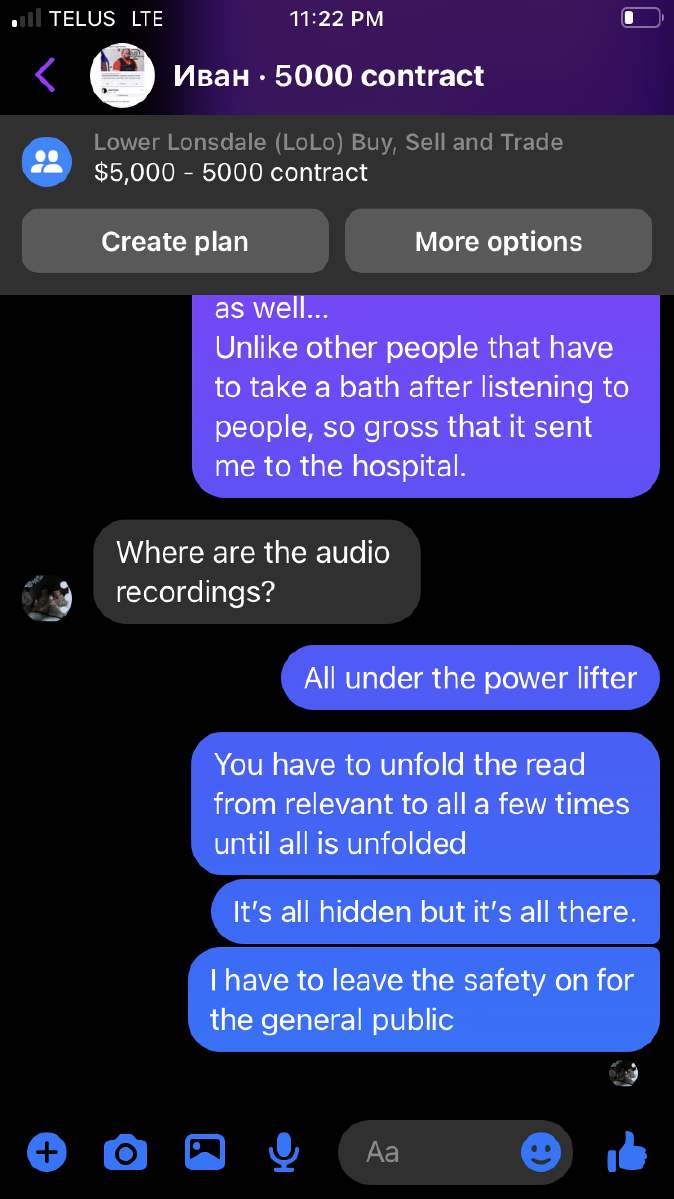Launch the camera from the chat bar

click(125, 1152)
